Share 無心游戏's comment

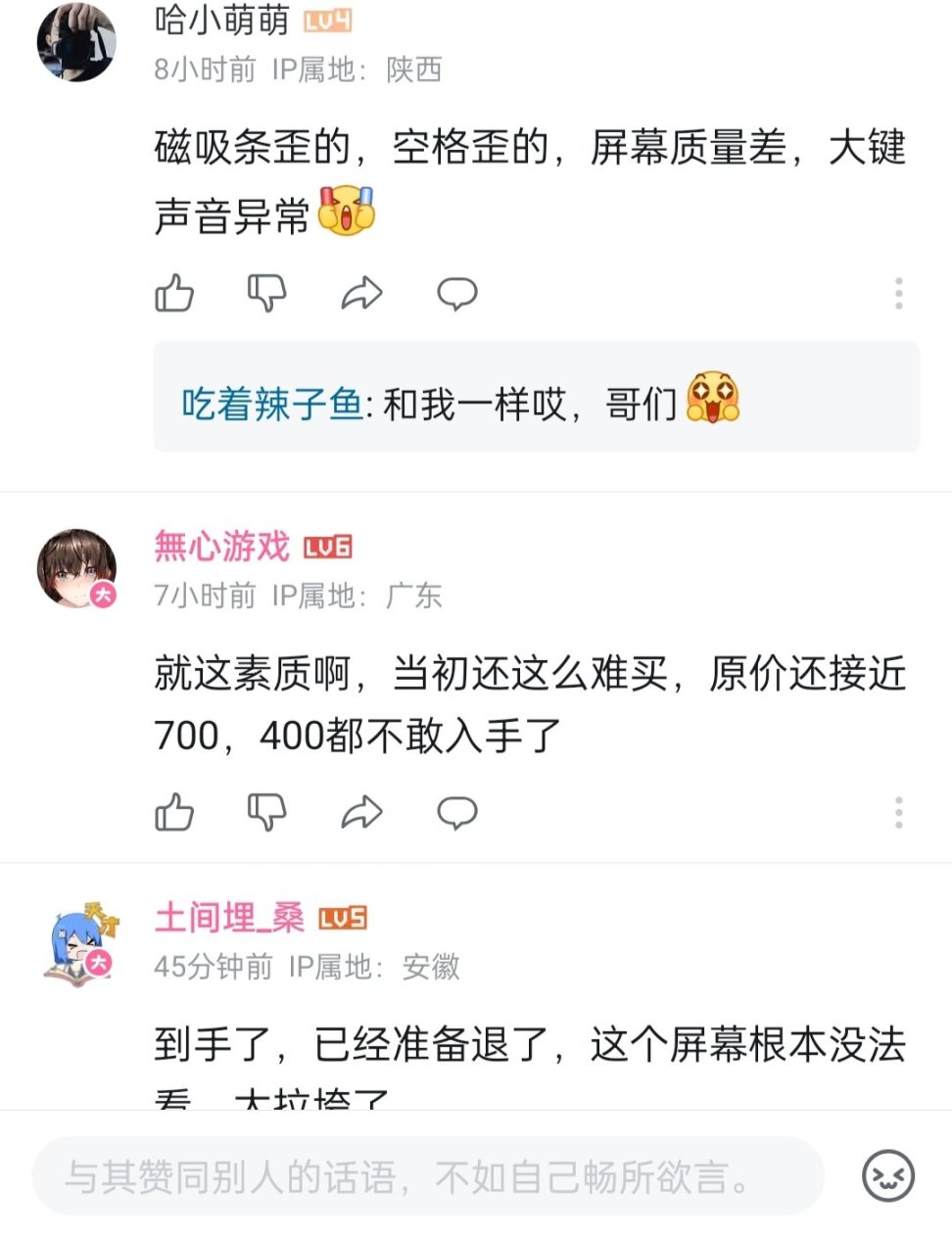(x=361, y=812)
